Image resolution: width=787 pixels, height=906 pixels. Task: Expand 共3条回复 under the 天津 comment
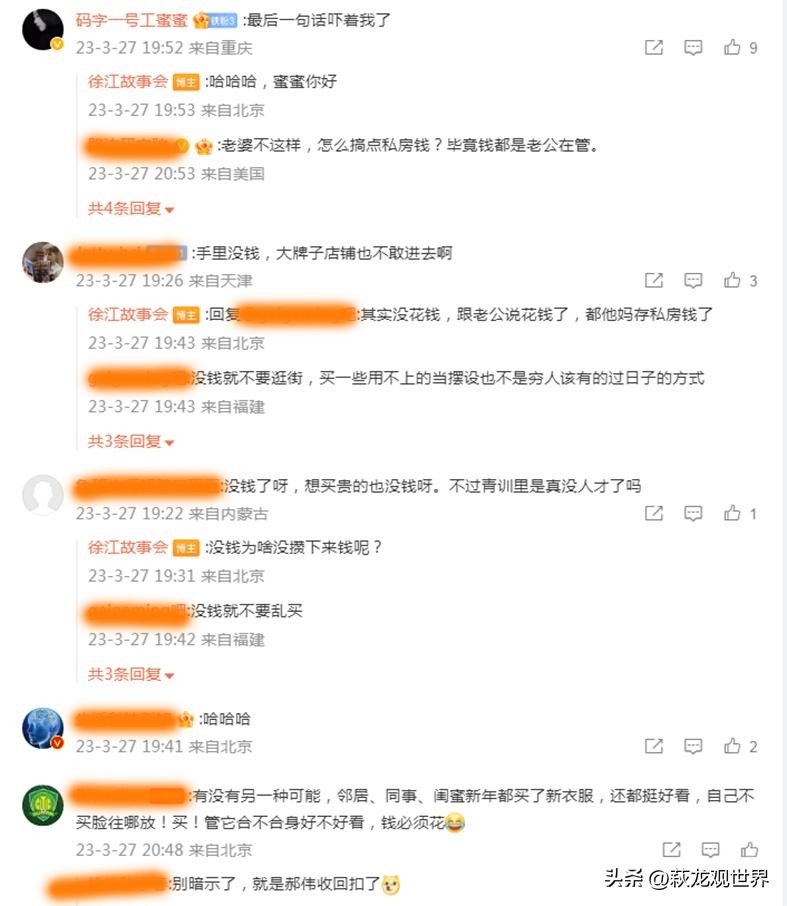131,441
